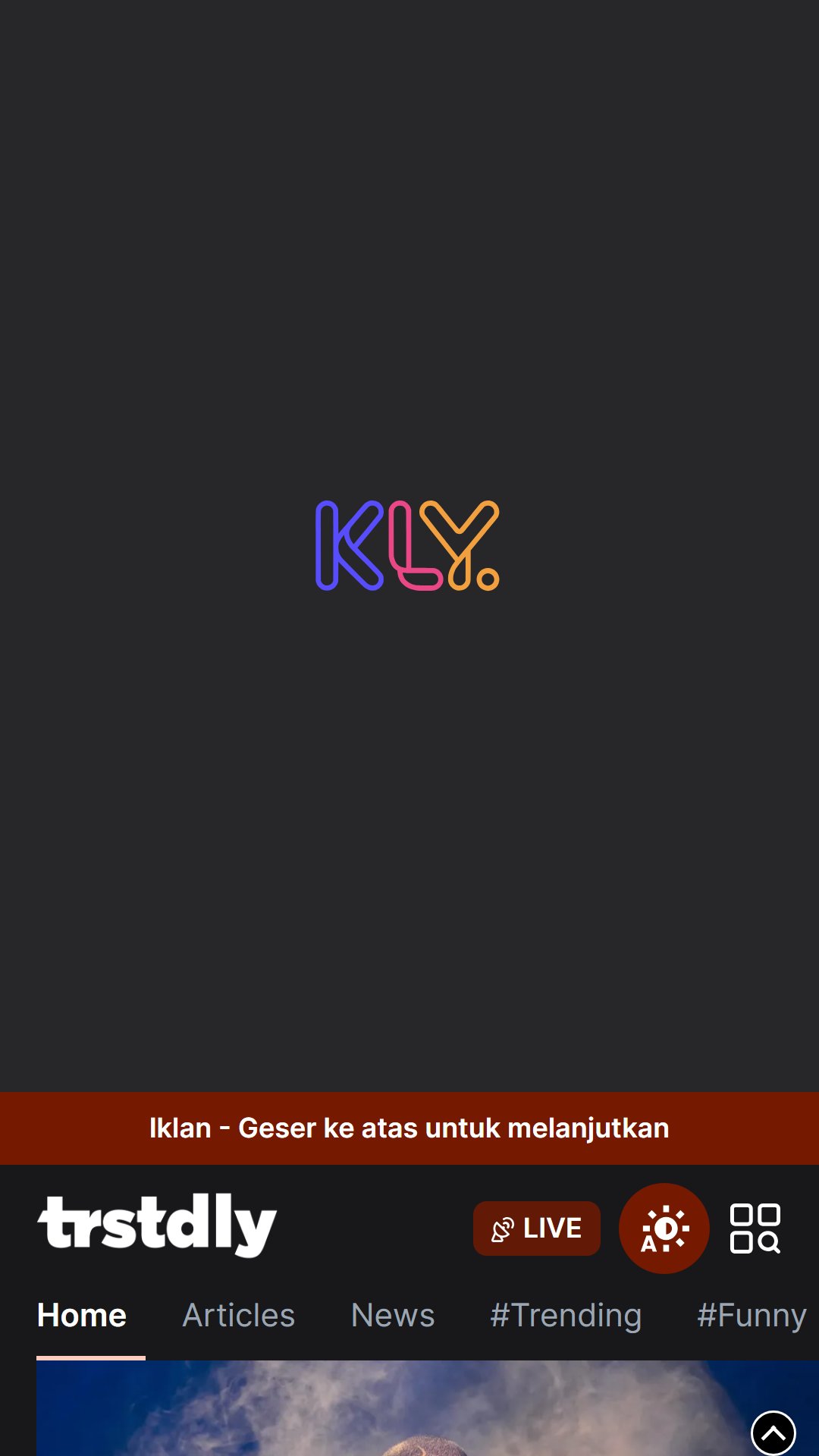Open the featured article image

[x=428, y=1408]
